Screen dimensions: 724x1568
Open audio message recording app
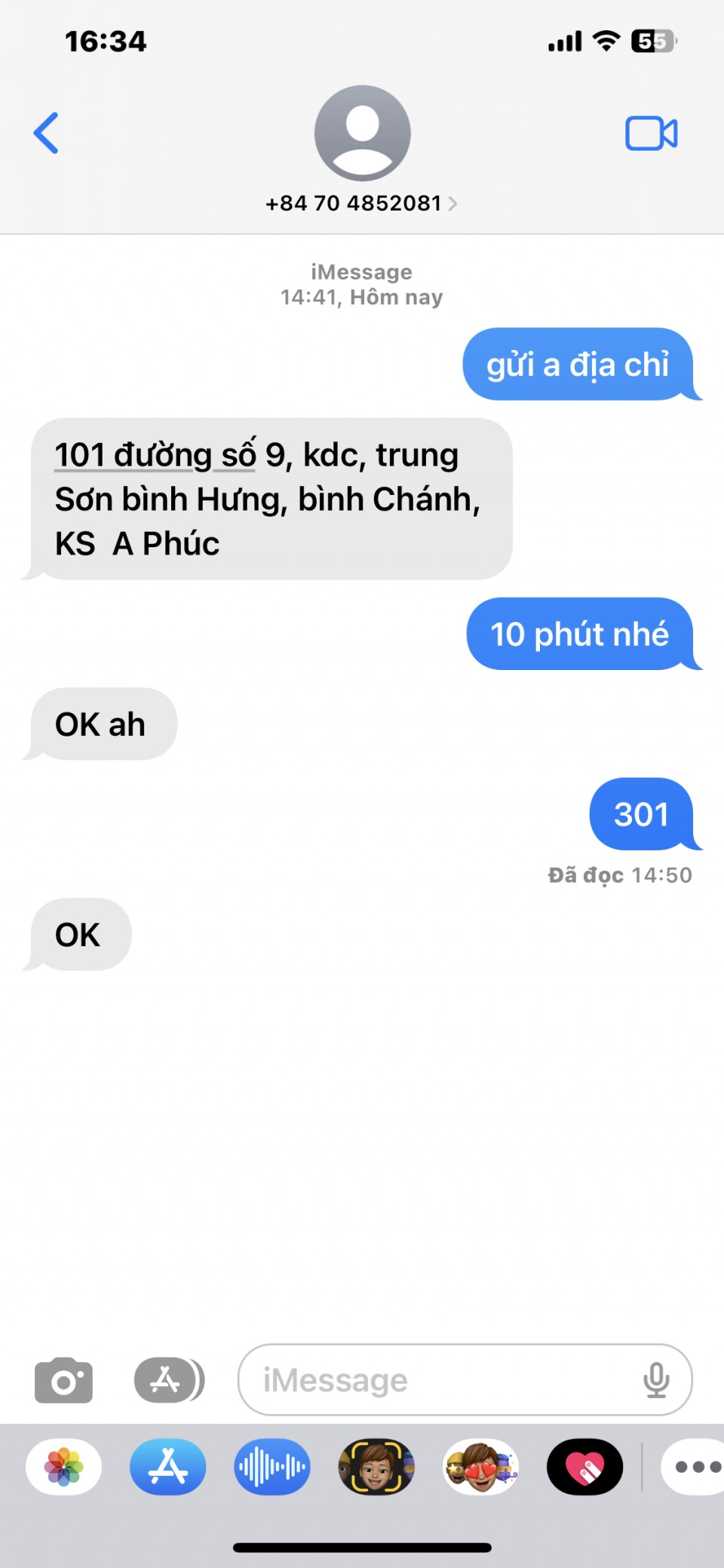coord(272,1467)
